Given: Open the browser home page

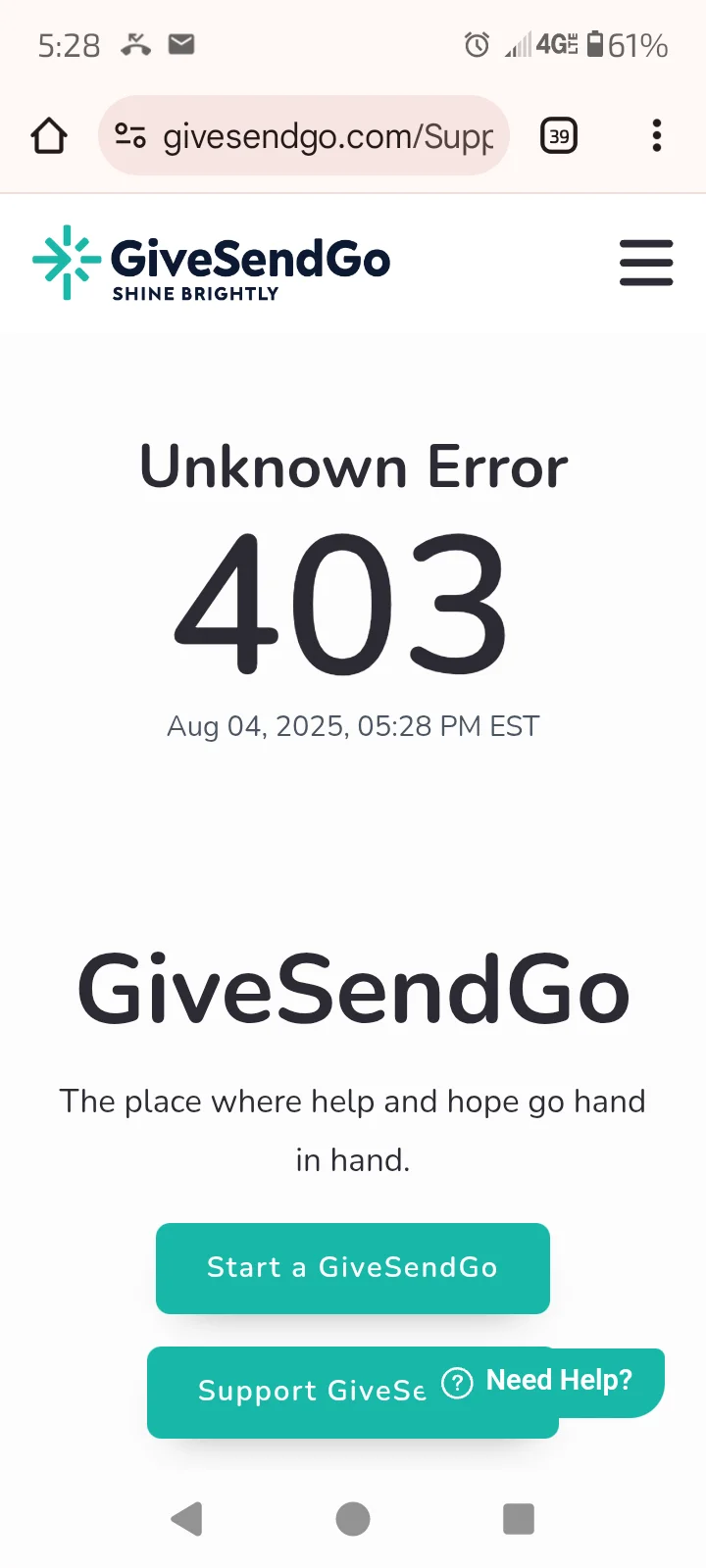Looking at the screenshot, I should [x=49, y=136].
